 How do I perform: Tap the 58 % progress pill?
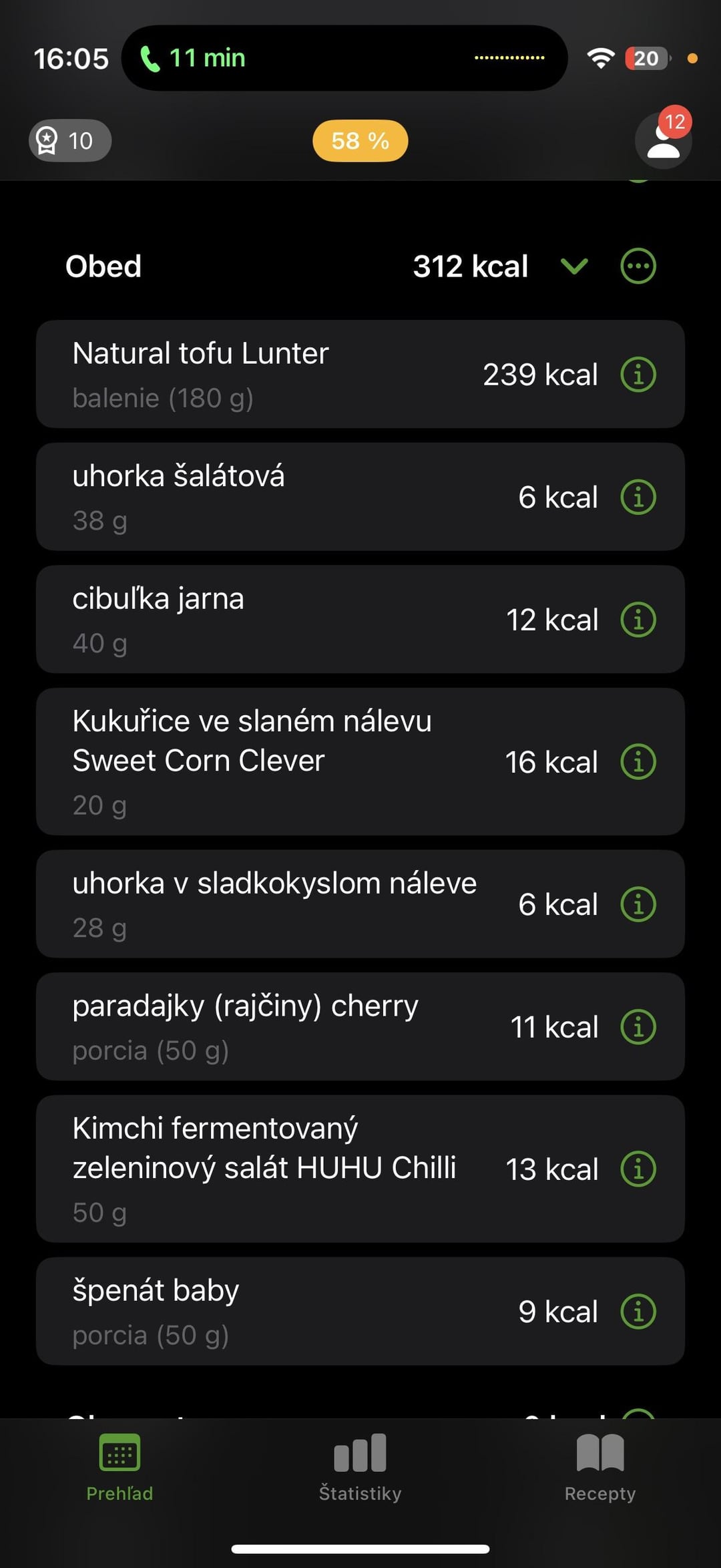coord(360,141)
